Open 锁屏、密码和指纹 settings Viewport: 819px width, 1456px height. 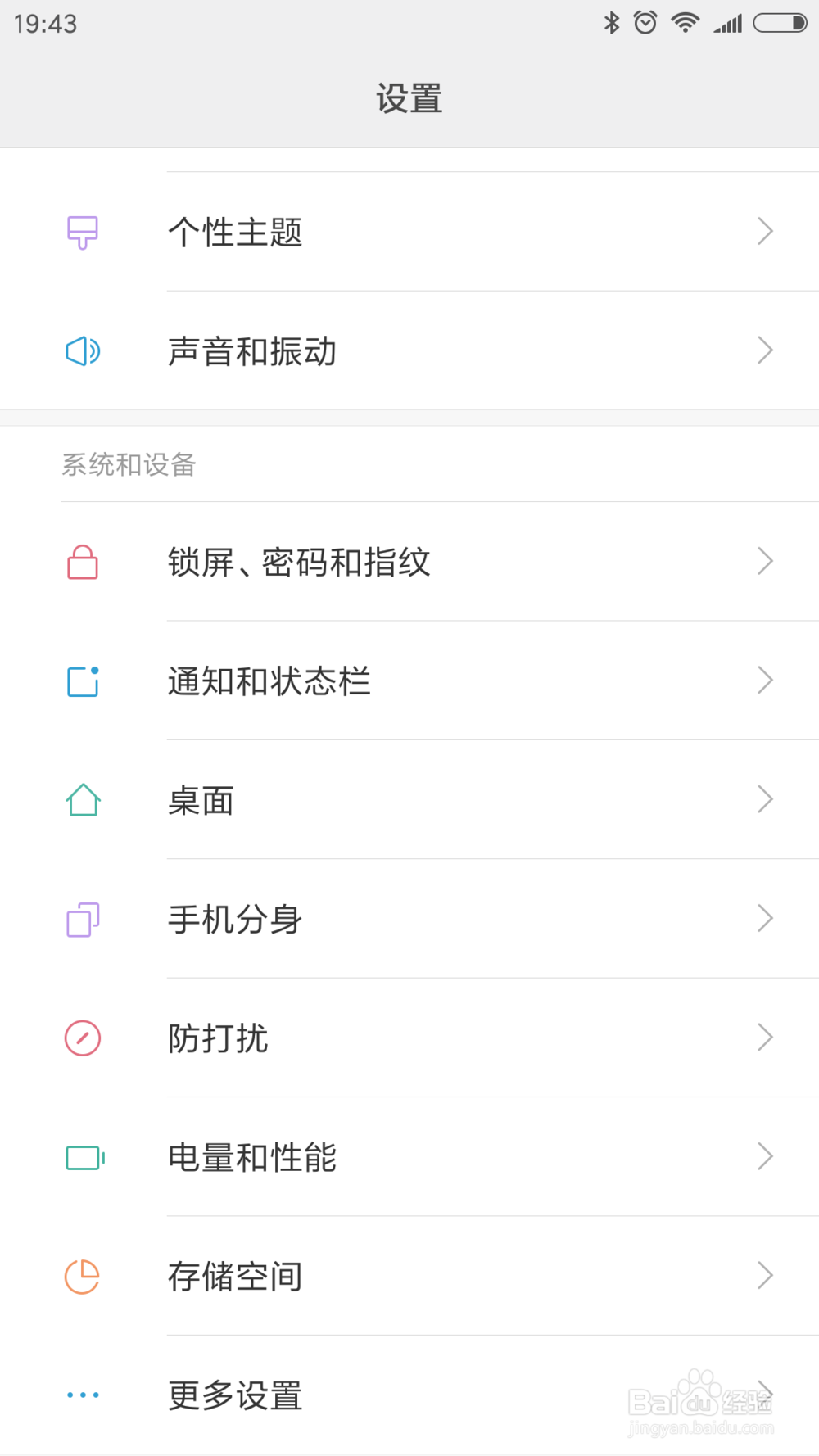[409, 562]
